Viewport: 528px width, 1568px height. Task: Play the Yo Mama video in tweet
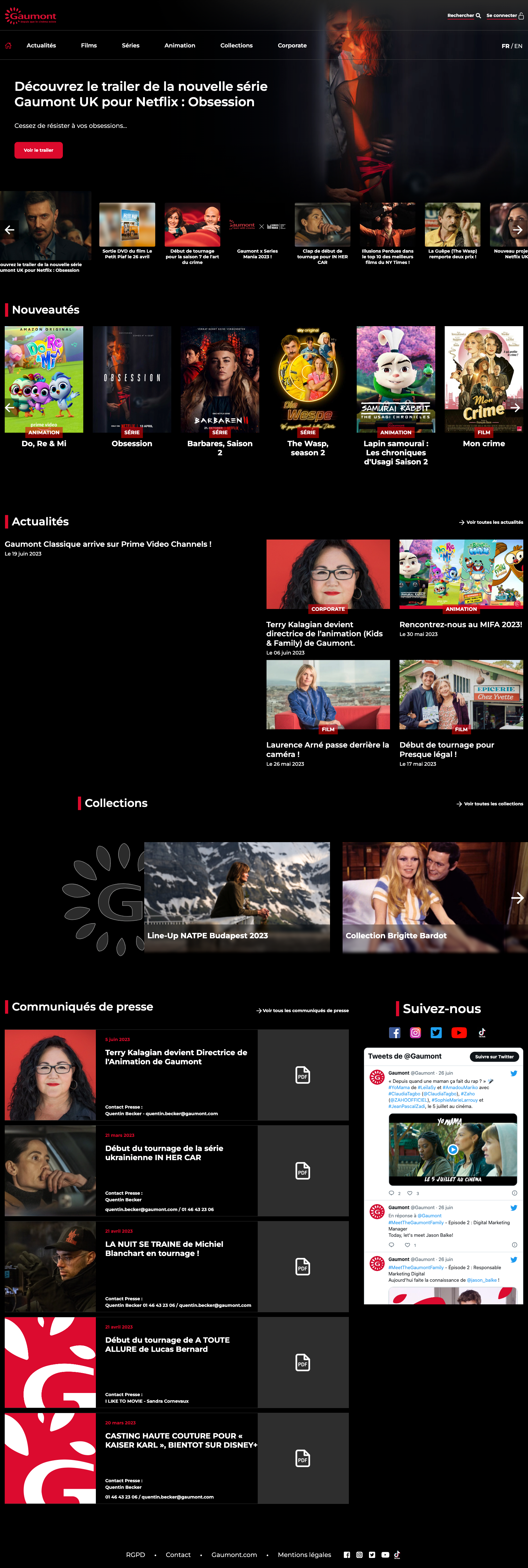[453, 1149]
